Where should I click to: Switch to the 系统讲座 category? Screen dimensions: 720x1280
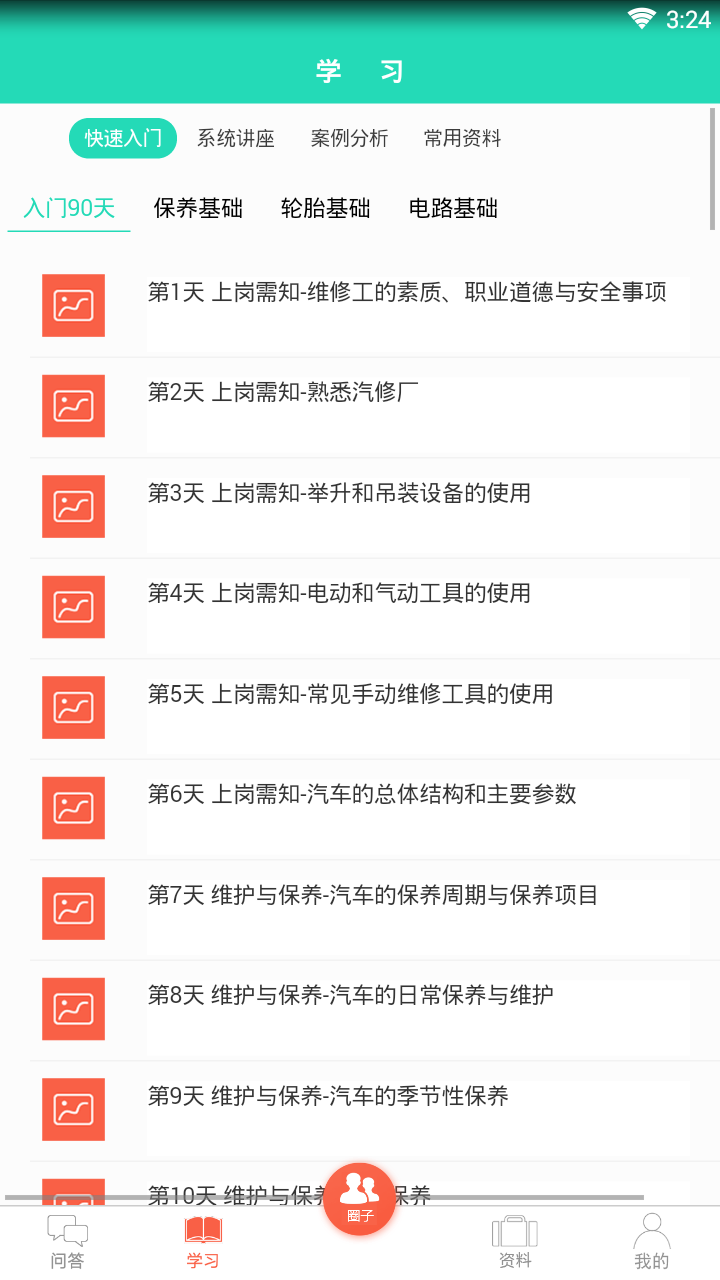point(236,138)
